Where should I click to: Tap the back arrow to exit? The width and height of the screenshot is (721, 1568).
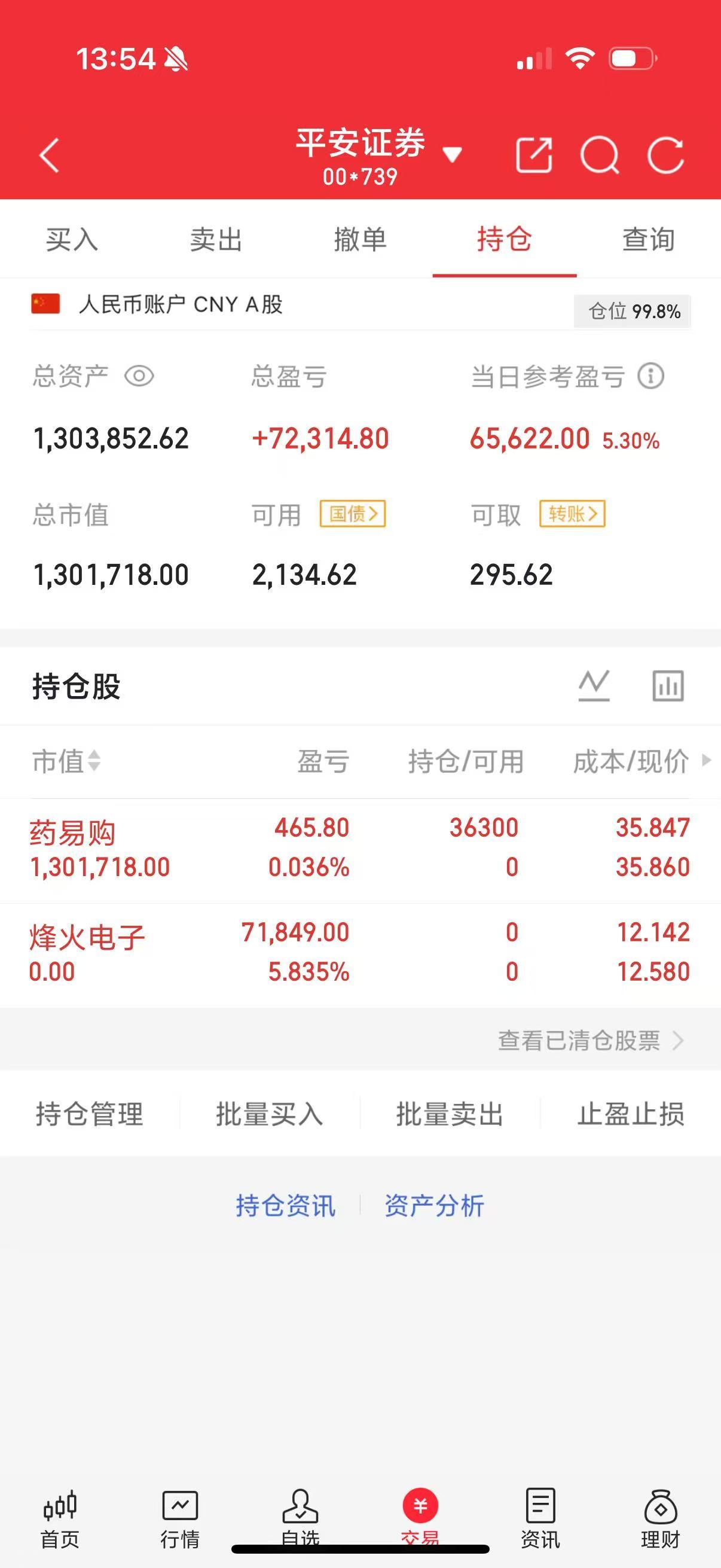pyautogui.click(x=49, y=157)
